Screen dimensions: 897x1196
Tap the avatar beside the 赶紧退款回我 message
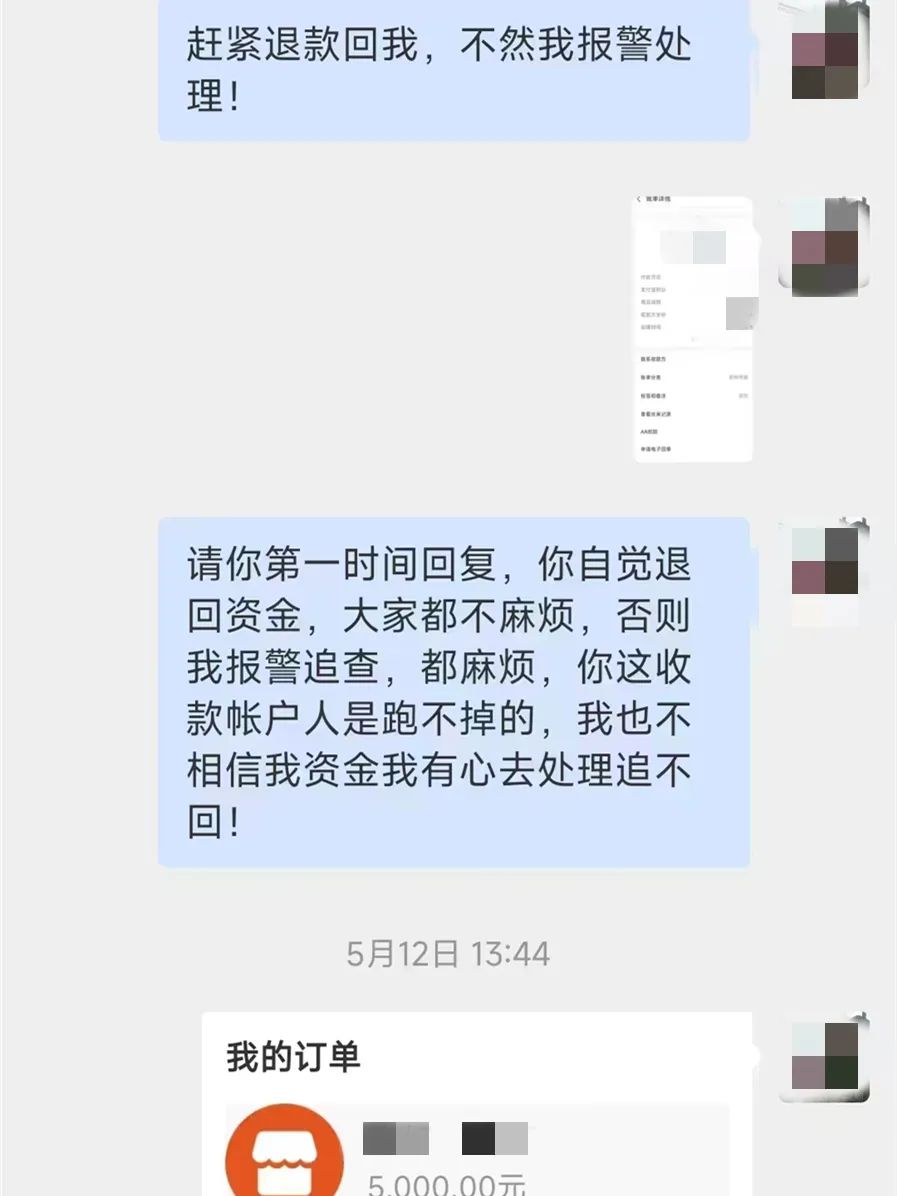(x=824, y=52)
